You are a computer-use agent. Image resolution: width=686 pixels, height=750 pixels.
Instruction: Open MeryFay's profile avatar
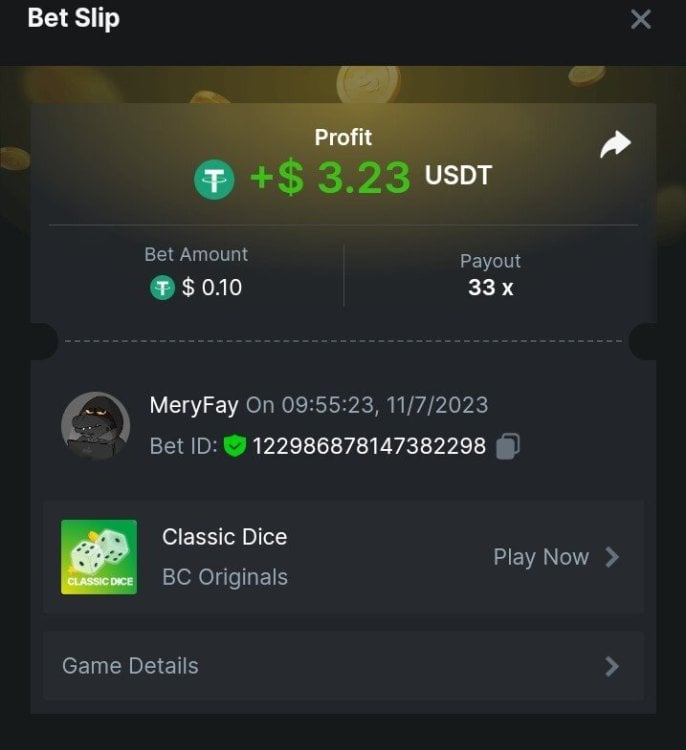[x=96, y=425]
